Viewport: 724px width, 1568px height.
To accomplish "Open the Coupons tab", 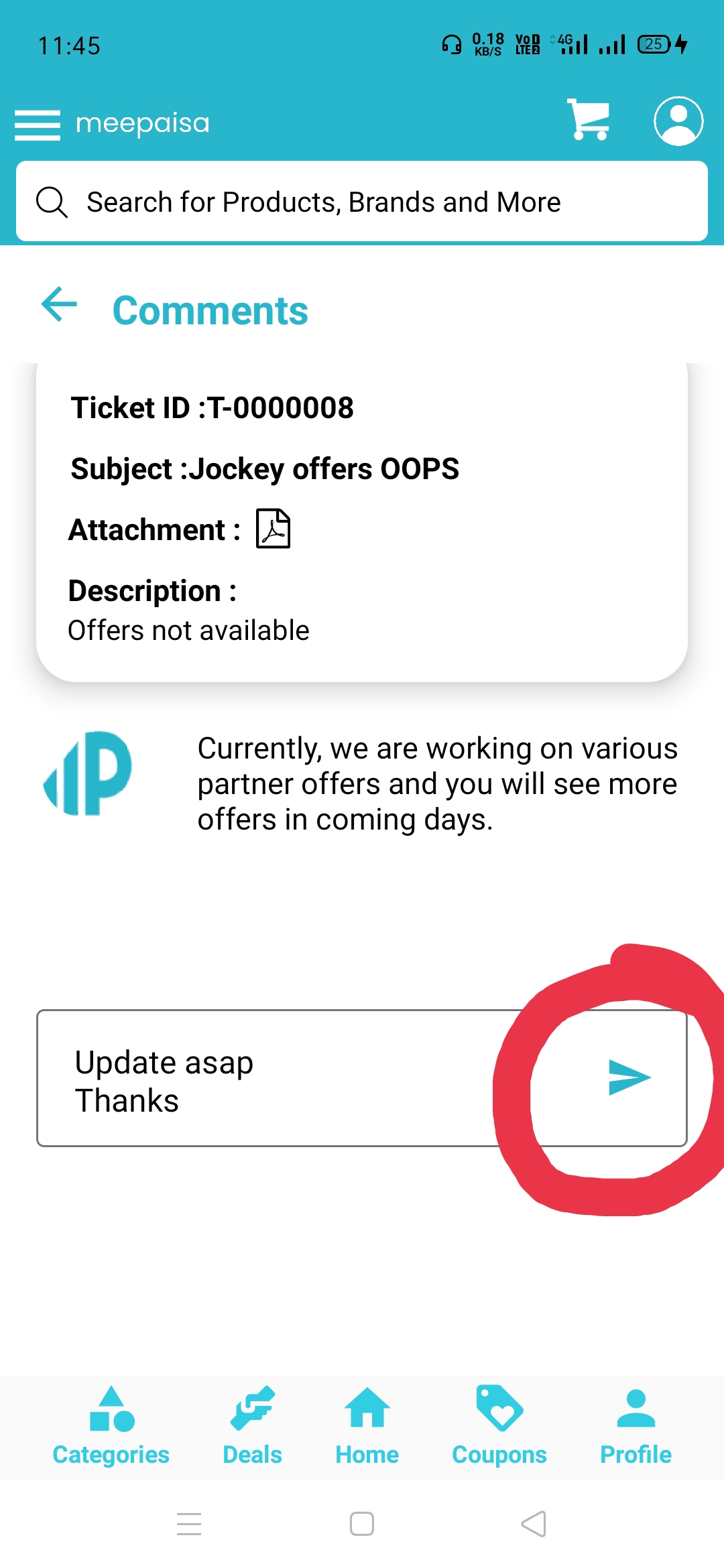I will pos(499,1427).
